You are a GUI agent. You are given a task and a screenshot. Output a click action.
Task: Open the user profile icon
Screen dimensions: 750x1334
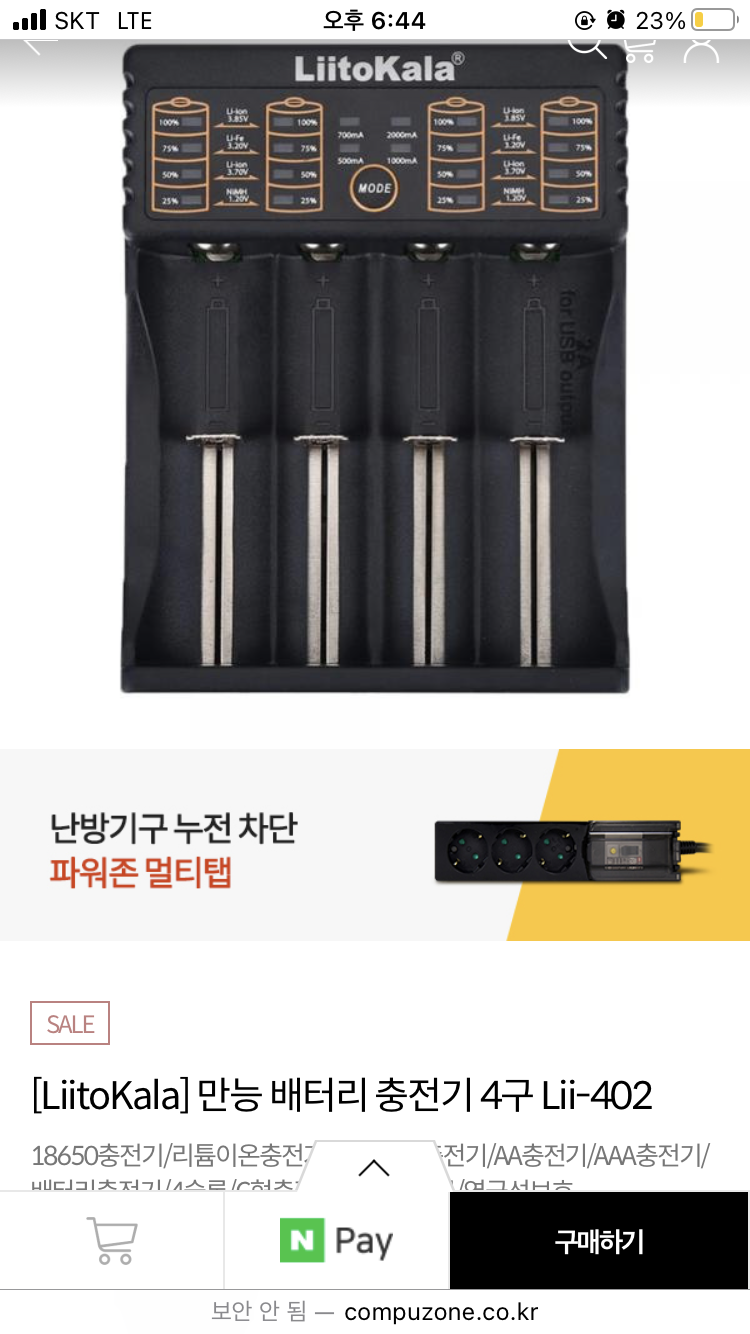coord(702,47)
